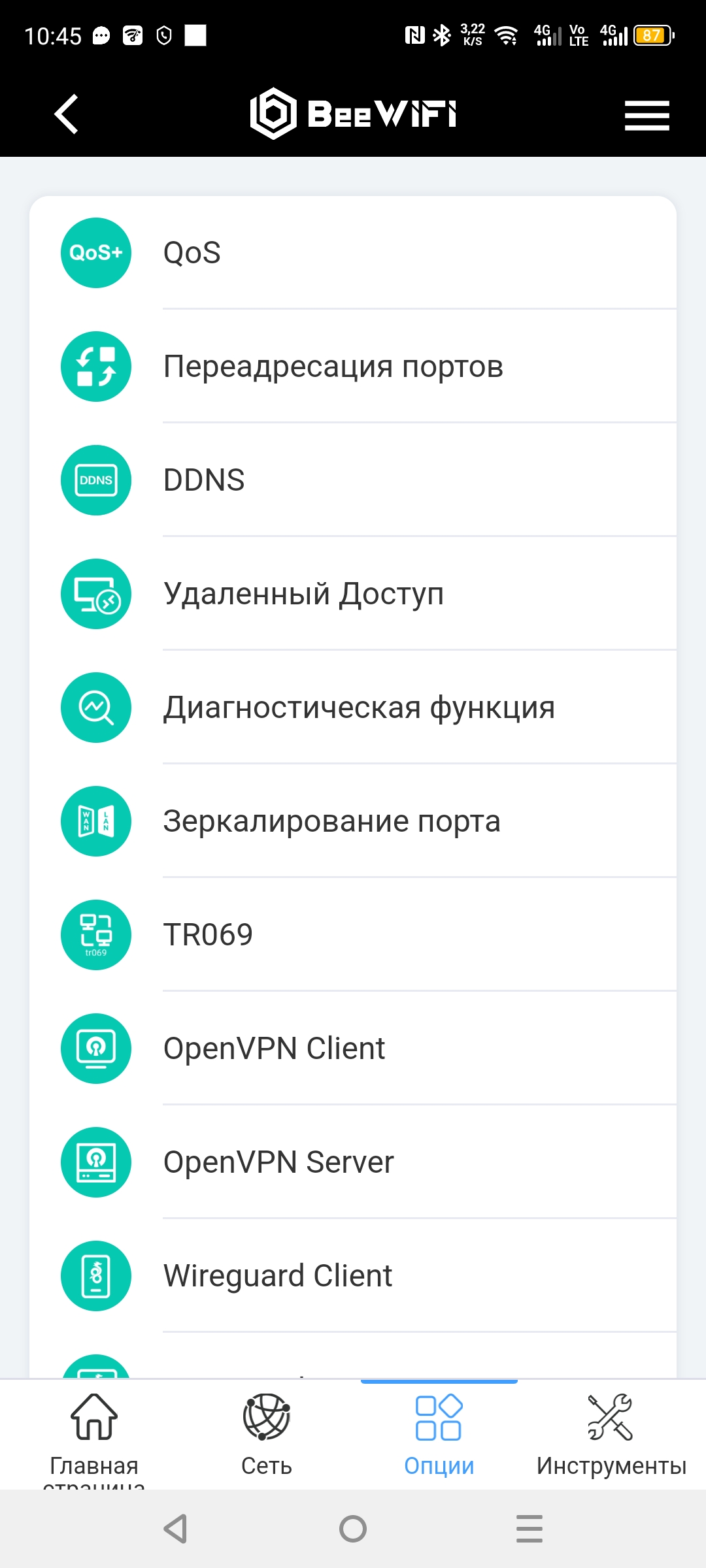Select Wireguard Client
The width and height of the screenshot is (706, 1568).
353,1276
